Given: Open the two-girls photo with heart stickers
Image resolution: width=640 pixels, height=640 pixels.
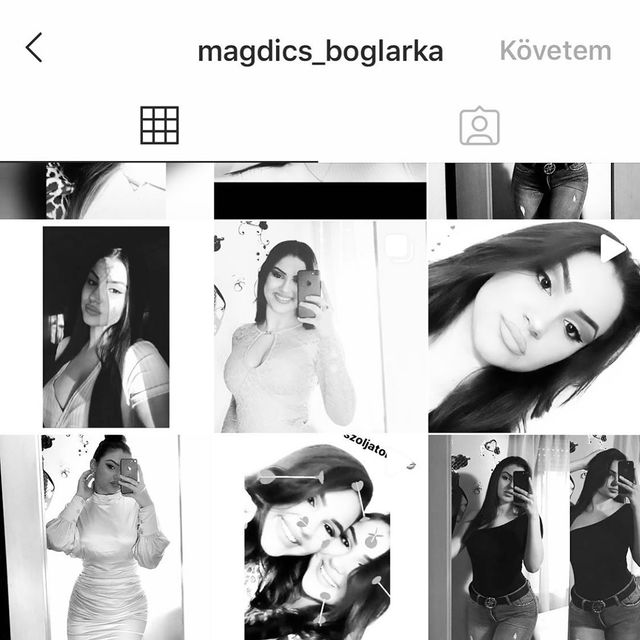Looking at the screenshot, I should (319, 537).
